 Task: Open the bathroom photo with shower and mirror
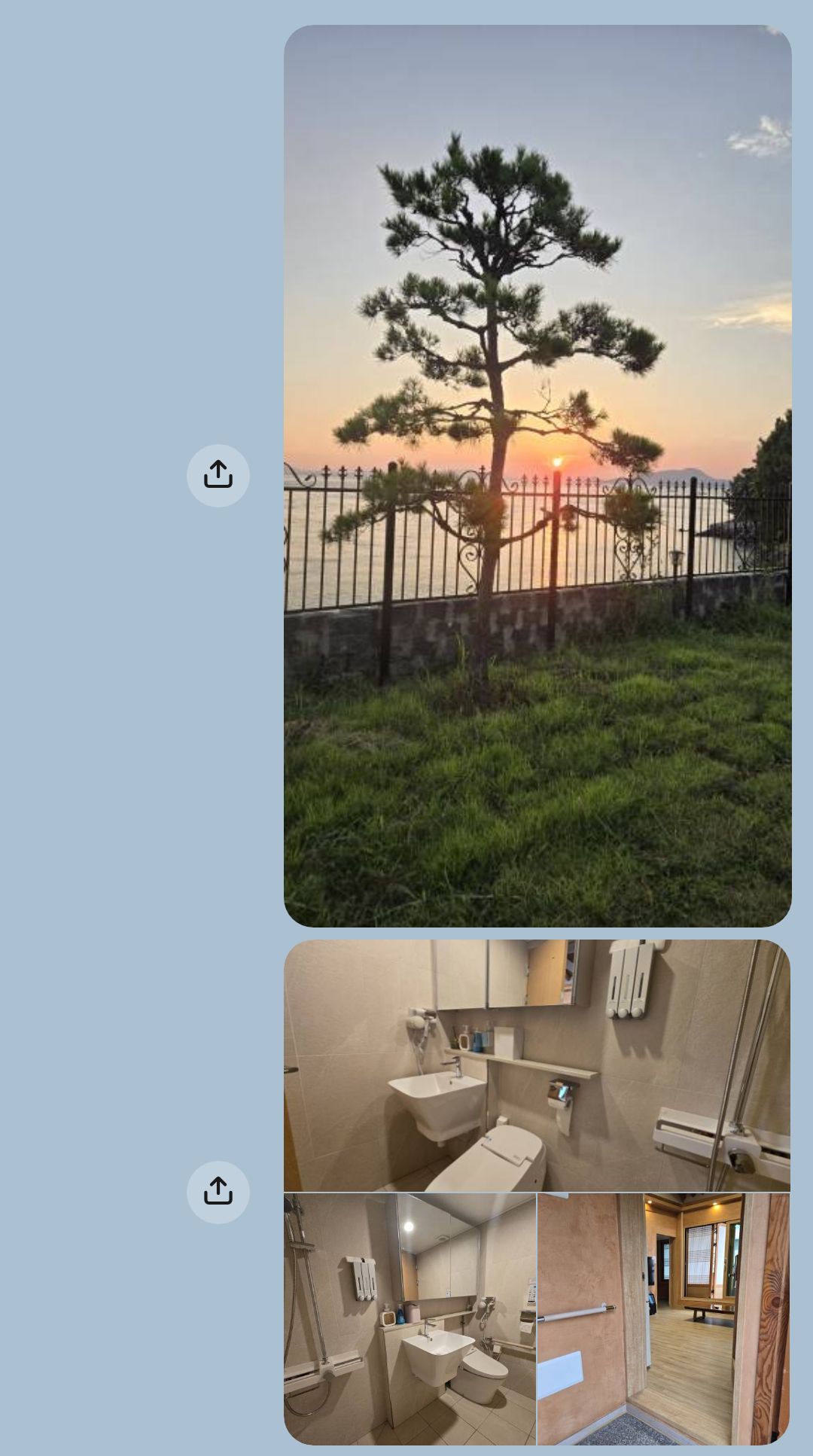click(x=410, y=1319)
